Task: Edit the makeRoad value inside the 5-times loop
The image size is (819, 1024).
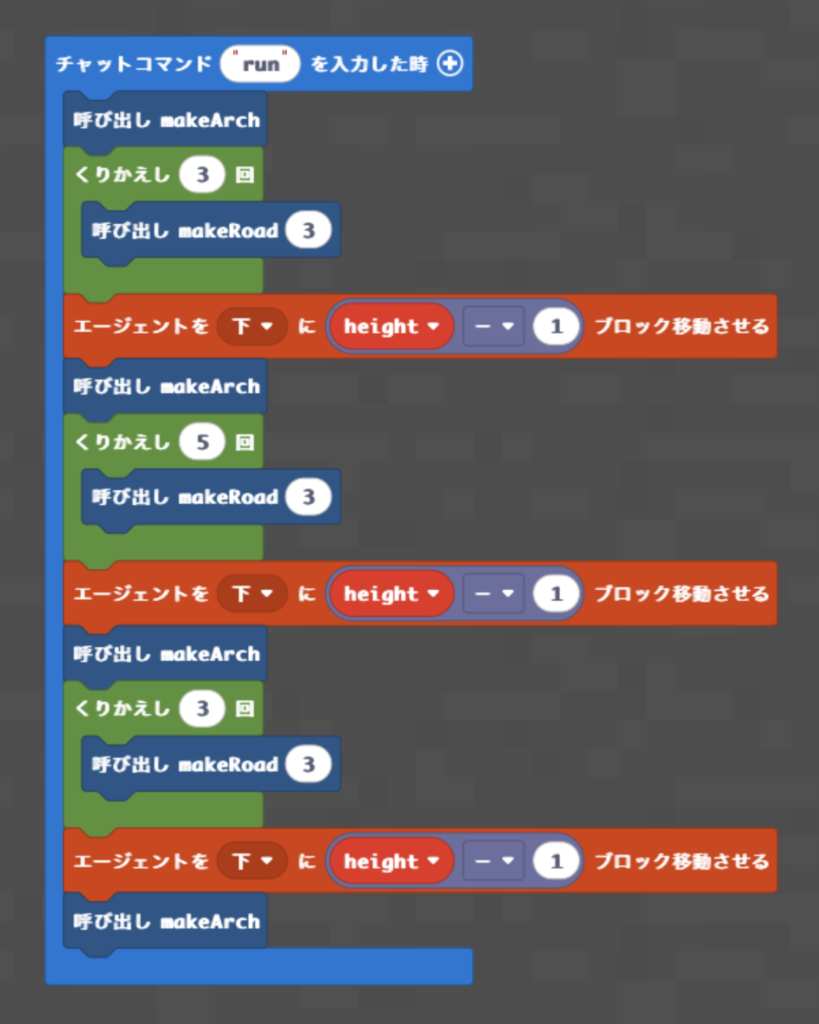Action: click(x=308, y=497)
